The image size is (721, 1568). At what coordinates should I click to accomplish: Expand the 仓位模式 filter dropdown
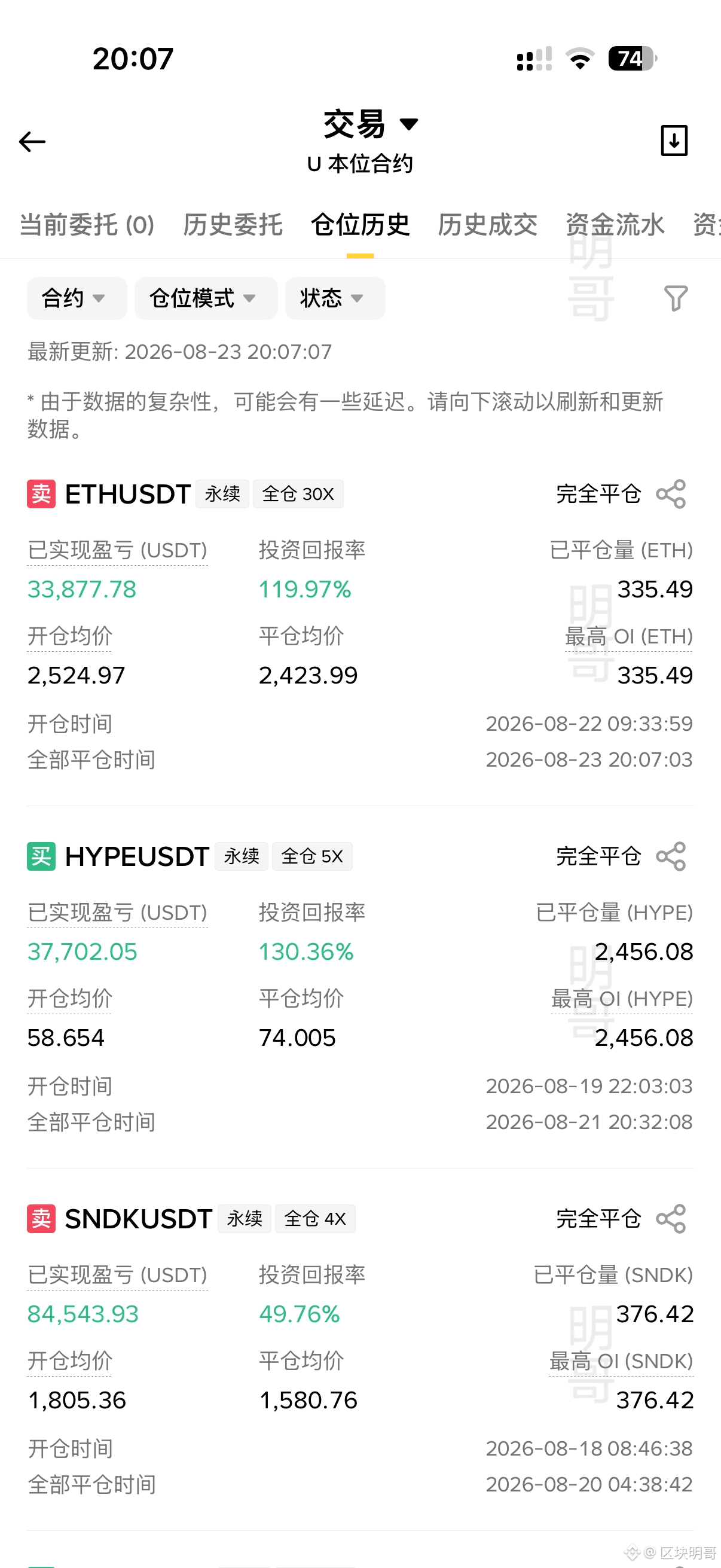[206, 298]
